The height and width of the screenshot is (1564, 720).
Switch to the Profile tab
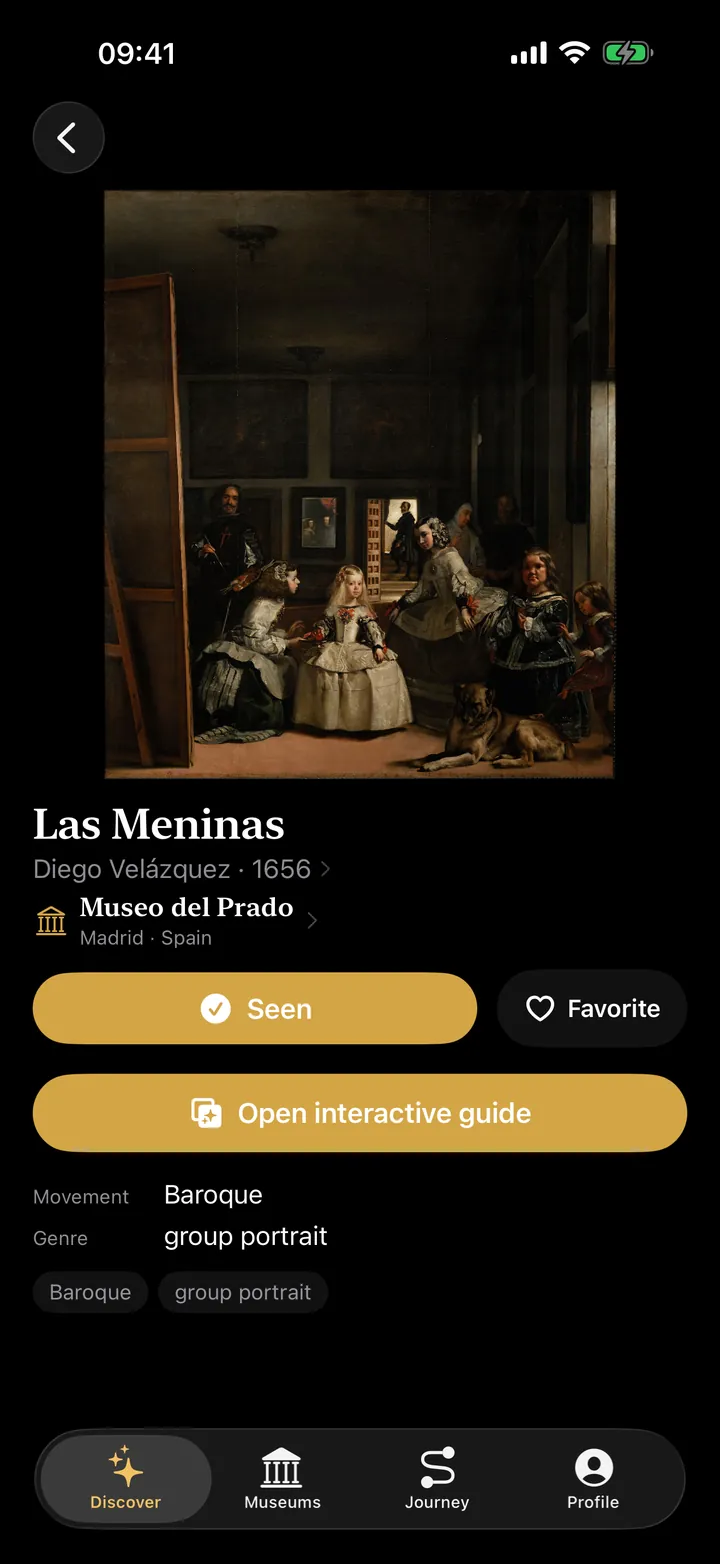pos(593,1478)
